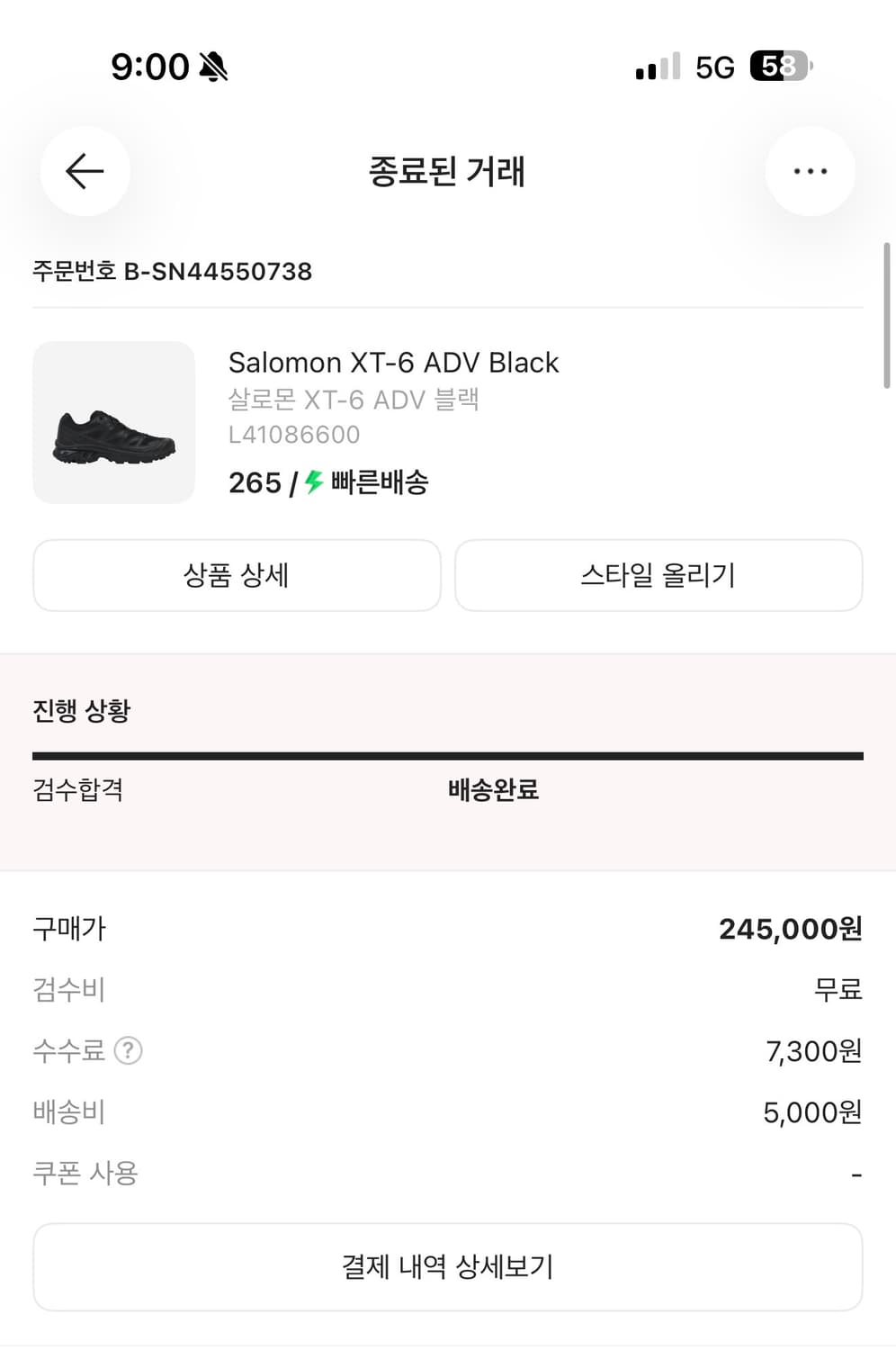Tap the size label 265

254,482
